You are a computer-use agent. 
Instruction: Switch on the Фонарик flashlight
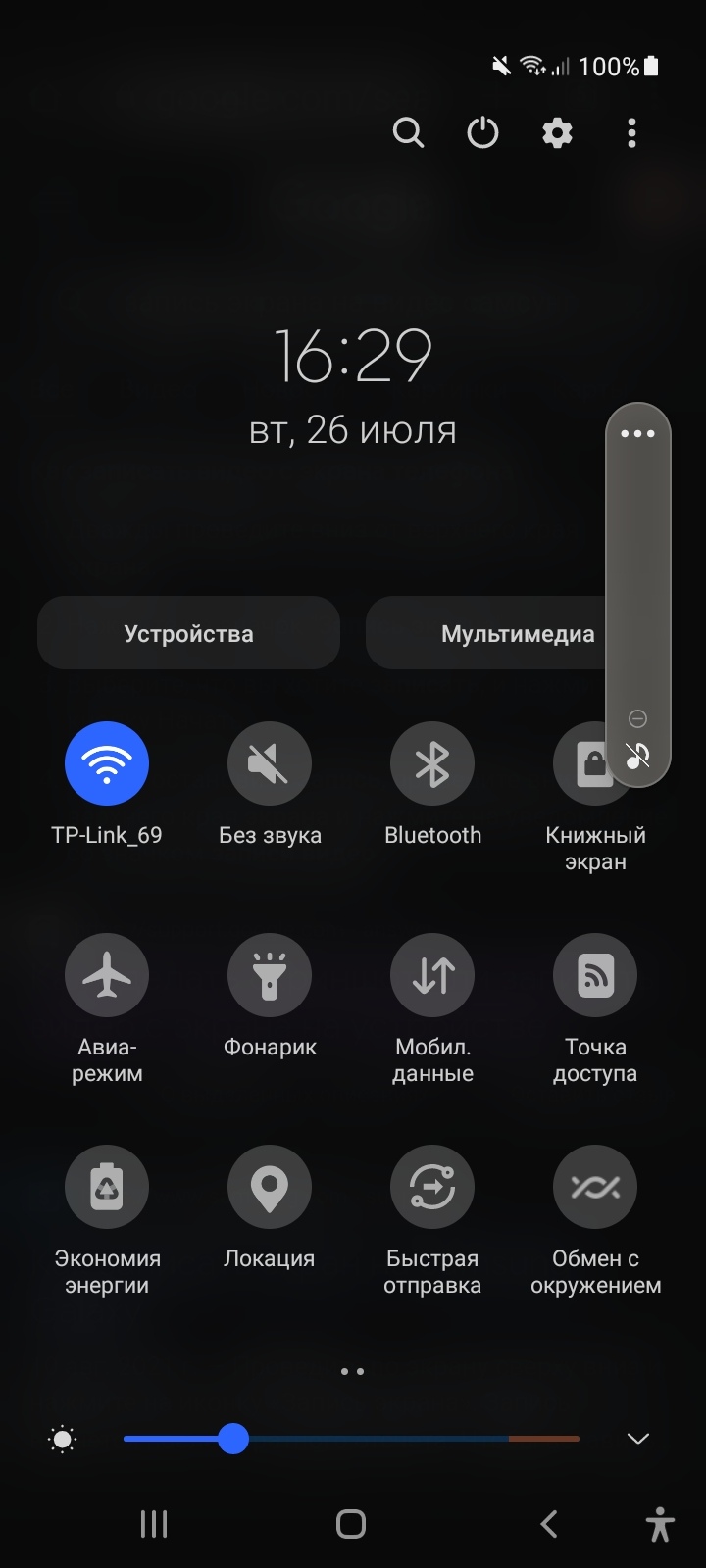tap(270, 975)
